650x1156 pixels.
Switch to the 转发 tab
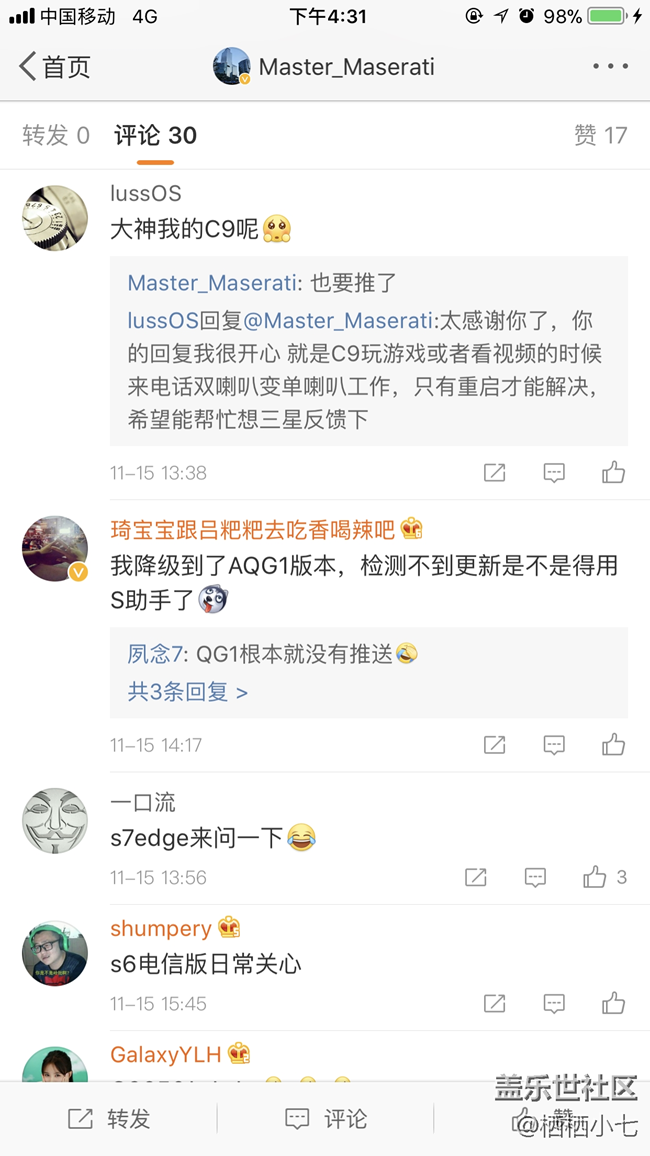click(x=56, y=135)
